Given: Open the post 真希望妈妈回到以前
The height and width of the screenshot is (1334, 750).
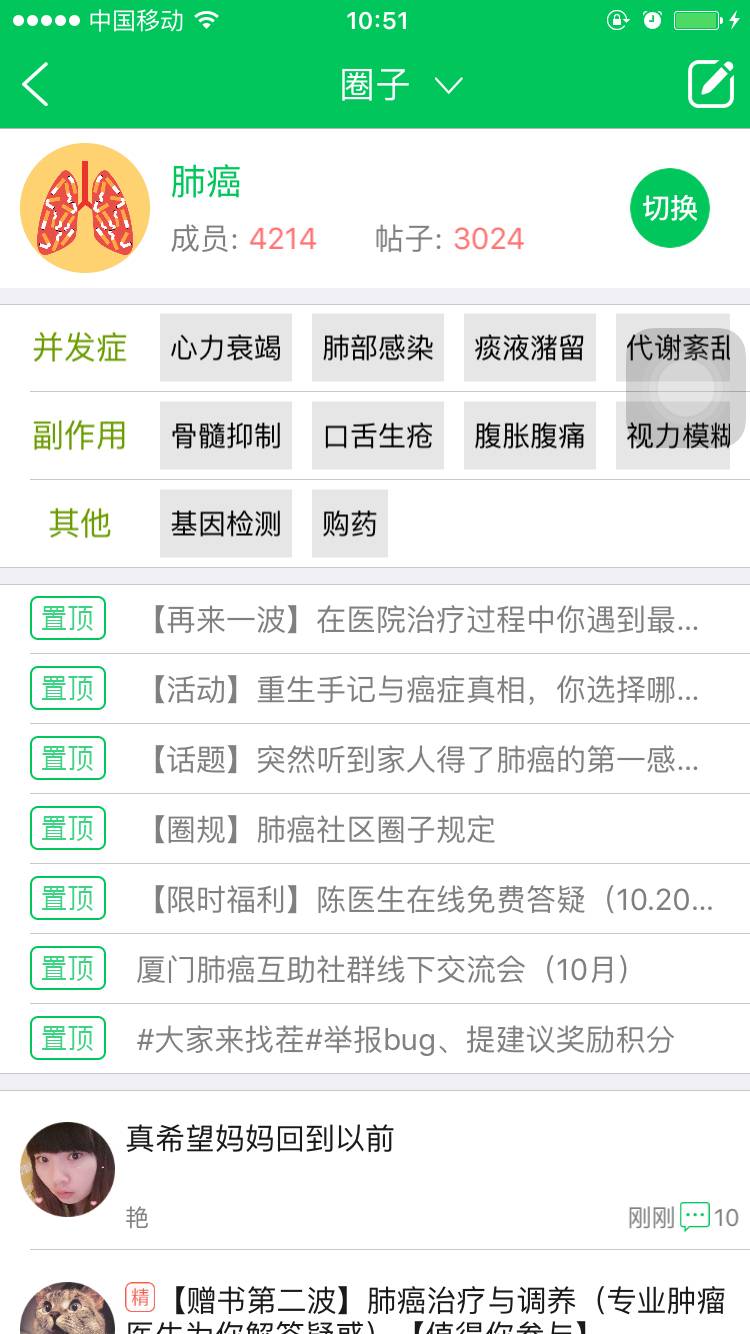Looking at the screenshot, I should point(260,1140).
